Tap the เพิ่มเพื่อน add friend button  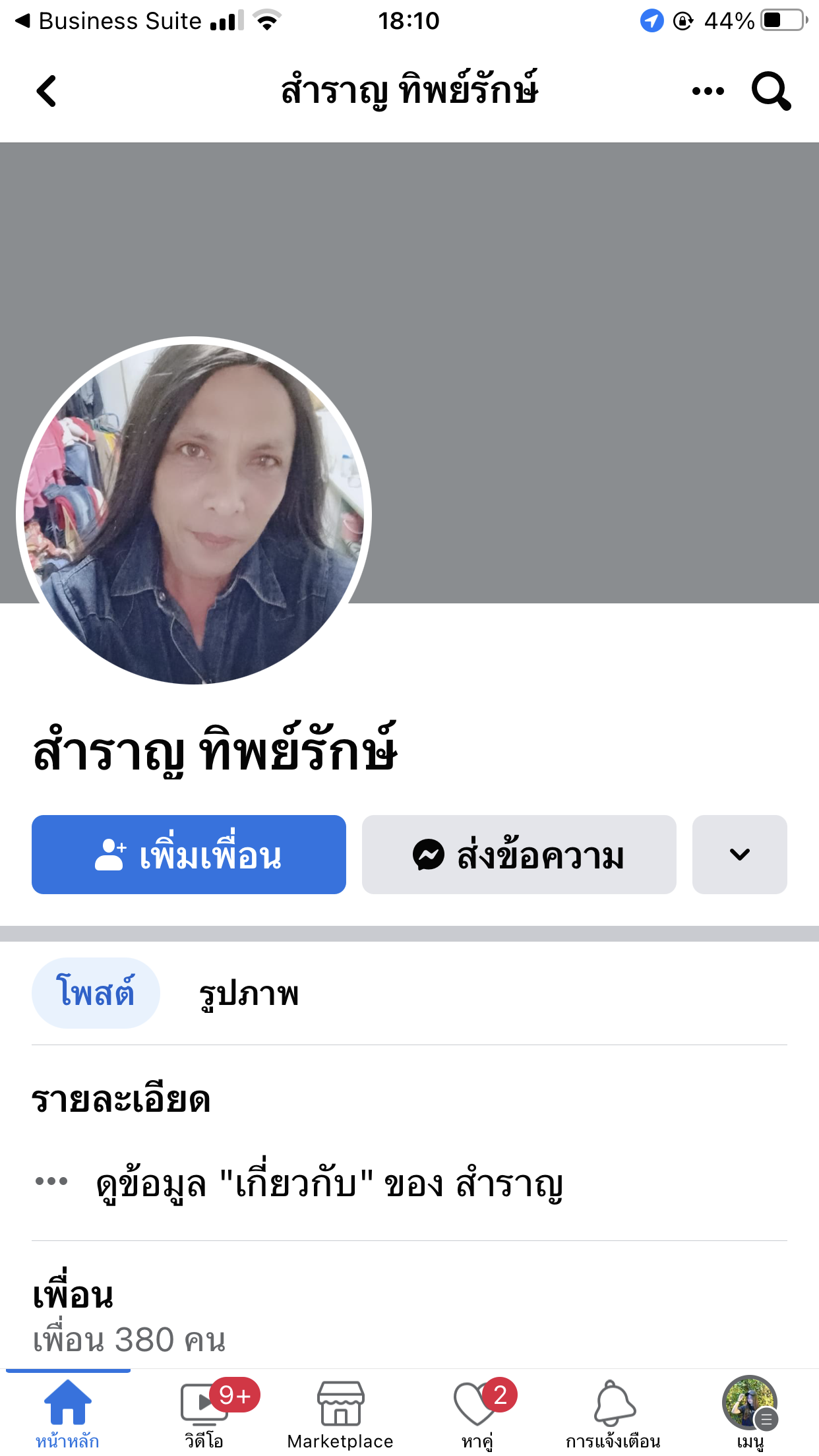click(189, 855)
